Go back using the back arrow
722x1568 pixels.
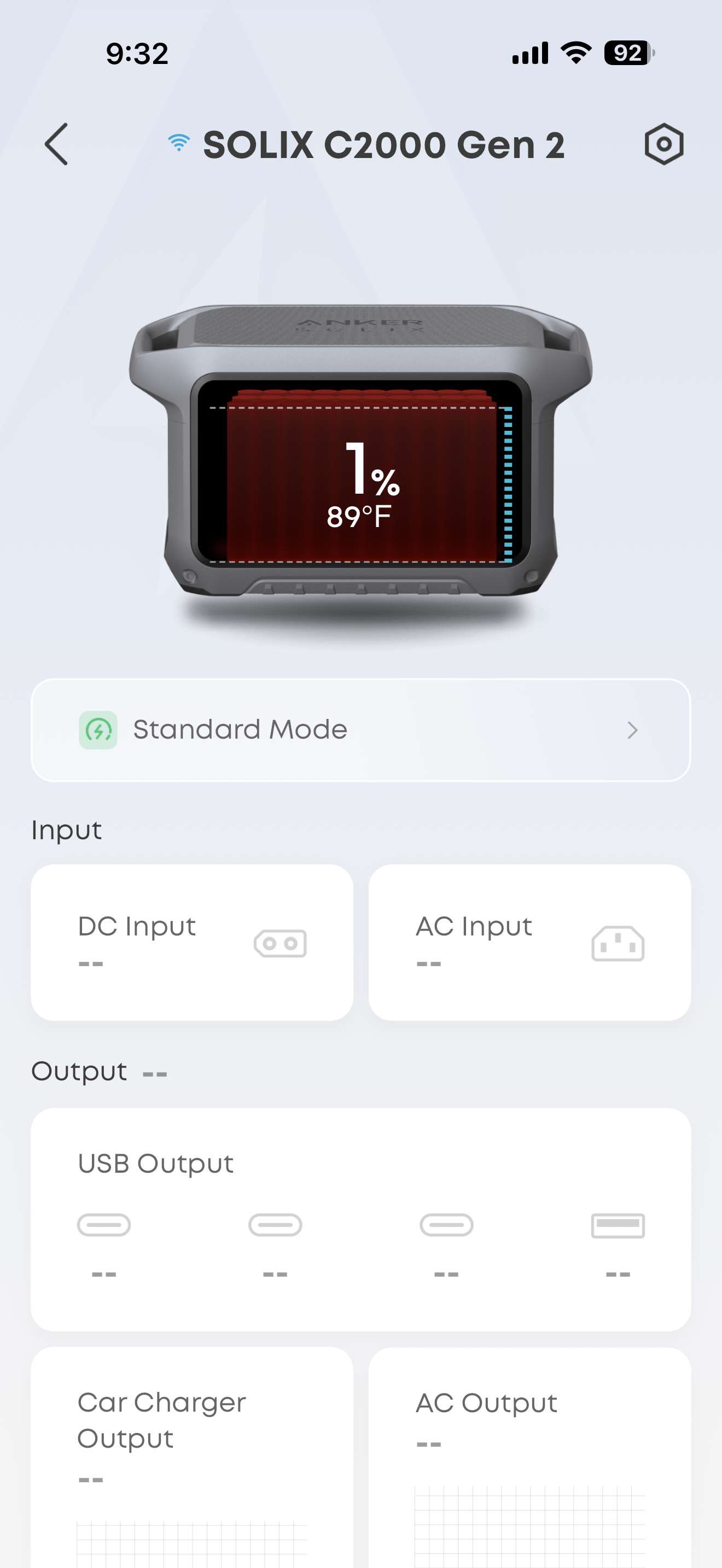pyautogui.click(x=57, y=144)
